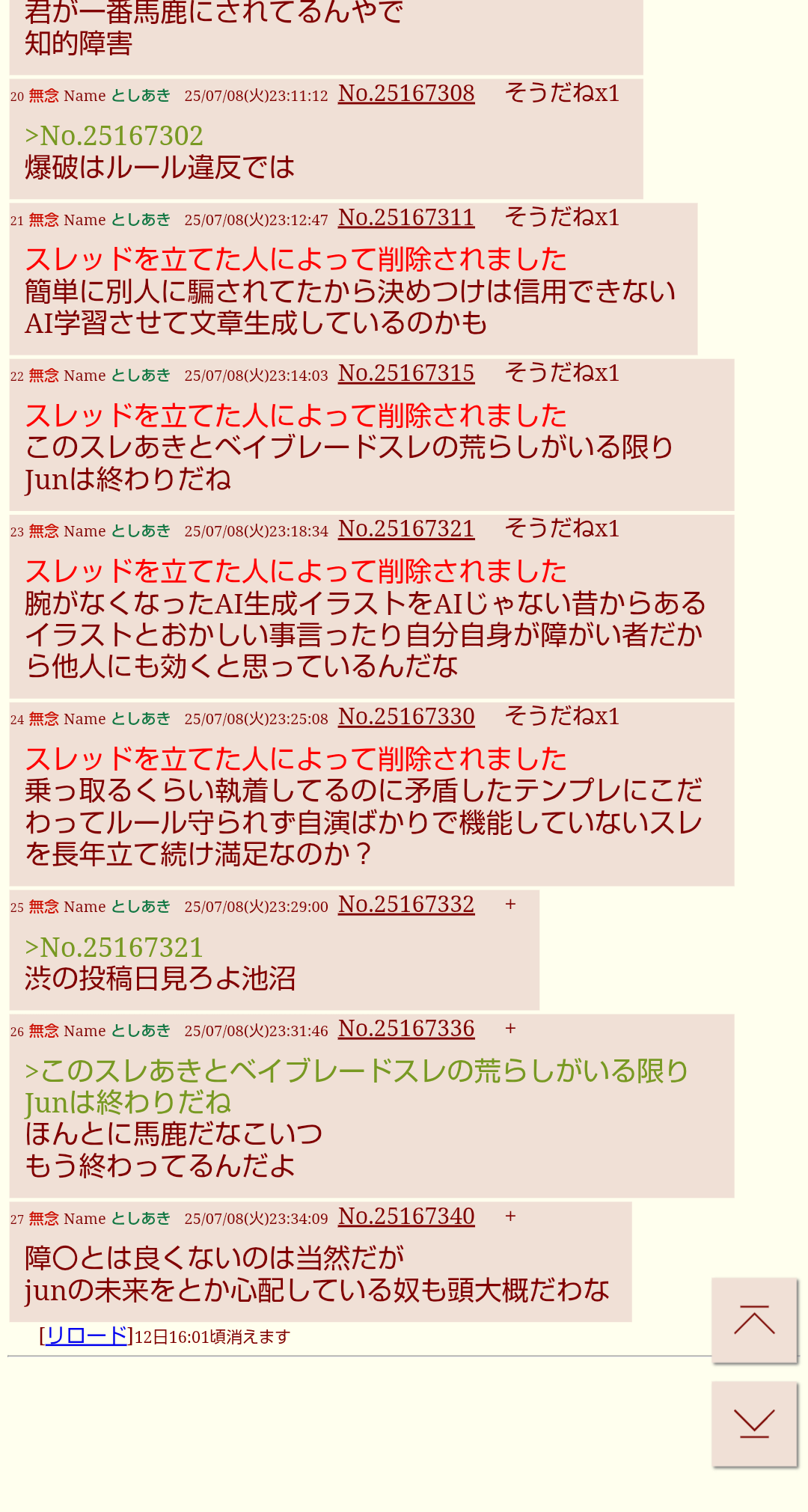Jump to the top of the page
808x1512 pixels.
754,1320
